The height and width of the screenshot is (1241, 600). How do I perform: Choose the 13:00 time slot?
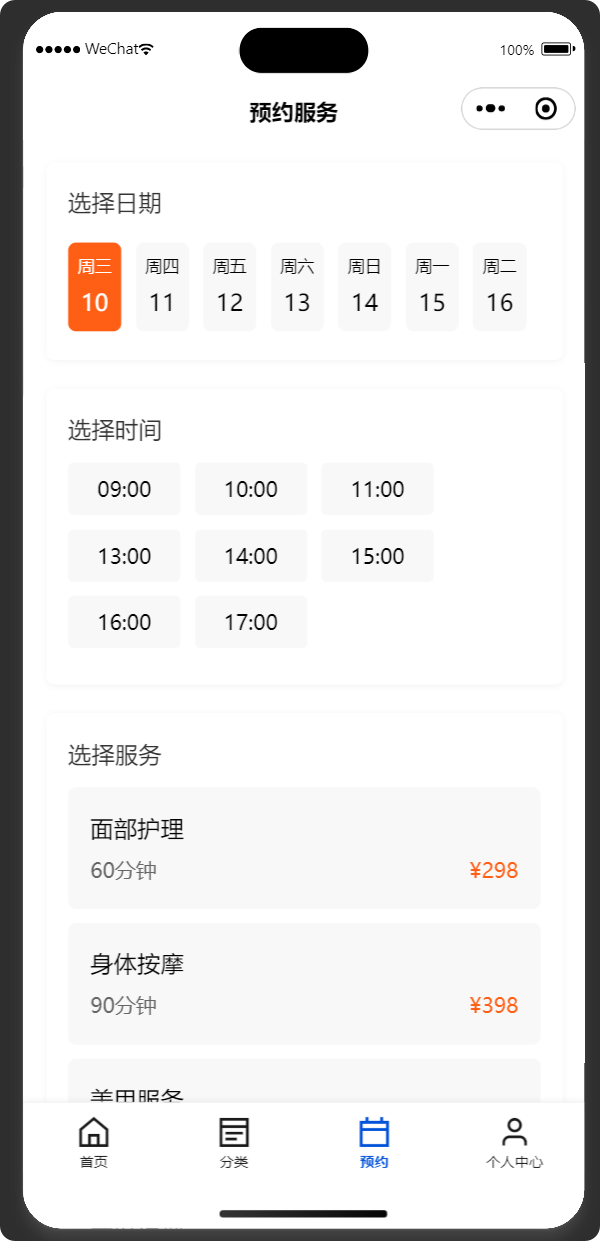124,556
